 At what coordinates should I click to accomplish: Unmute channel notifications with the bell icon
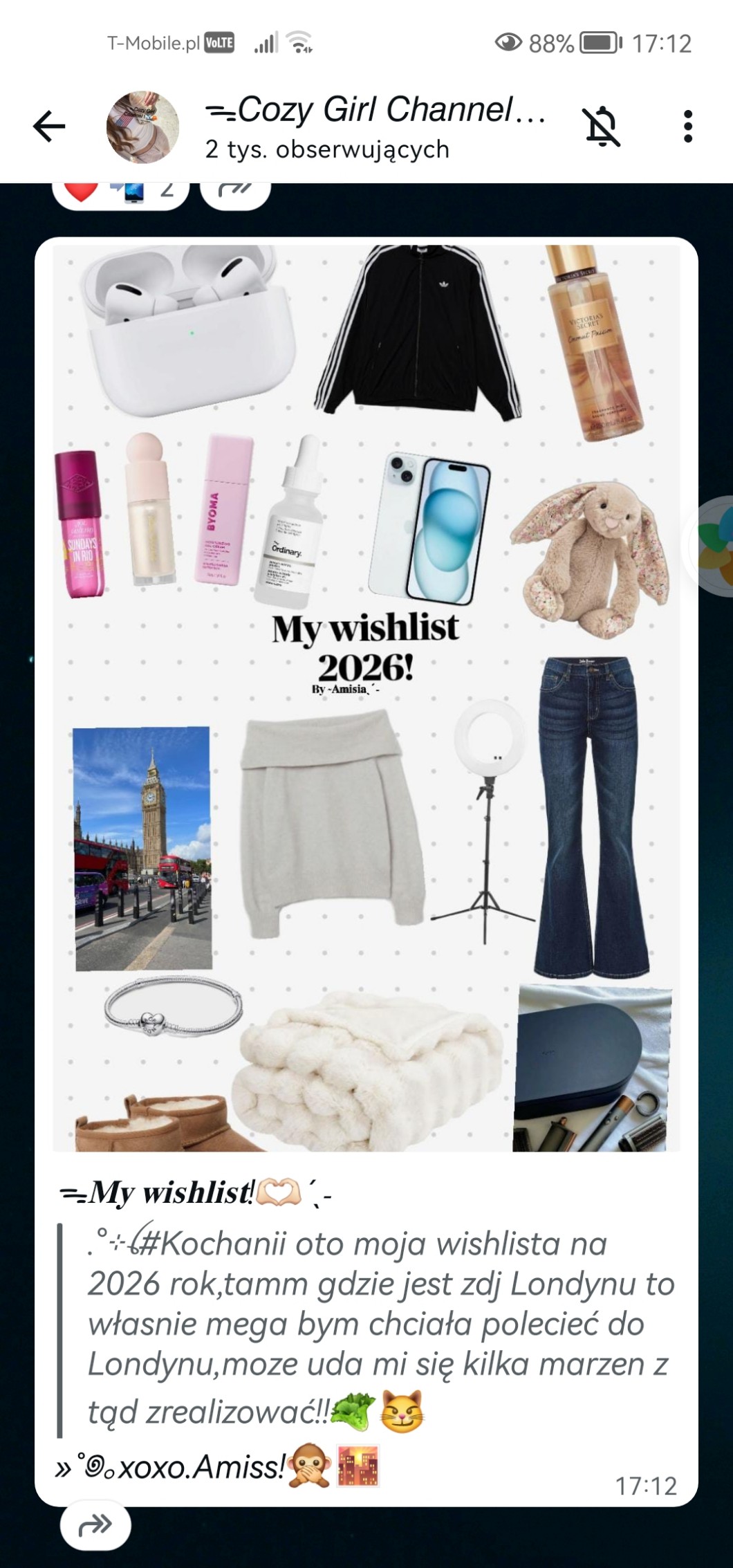[x=602, y=127]
